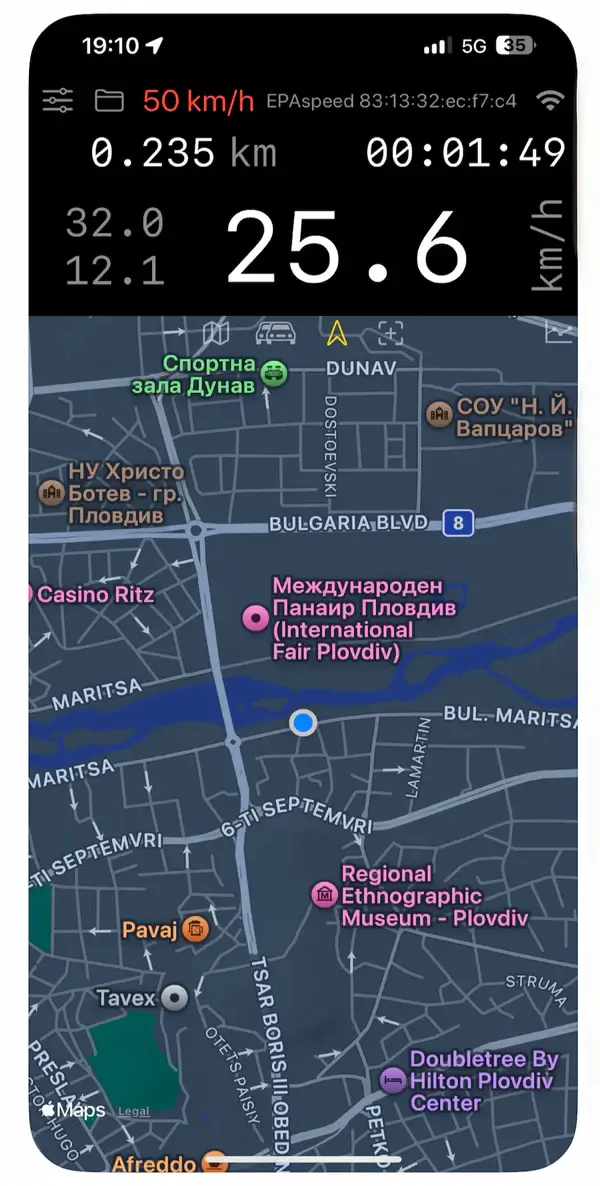Select the Pavaj place marker
600x1186 pixels.
pos(196,930)
